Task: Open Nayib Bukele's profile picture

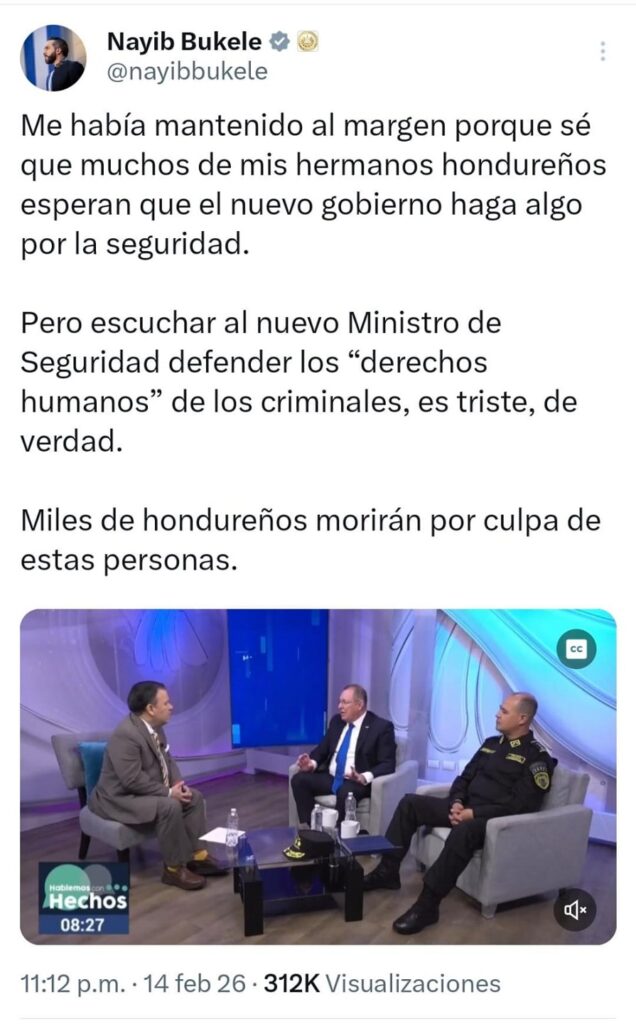Action: tap(53, 58)
